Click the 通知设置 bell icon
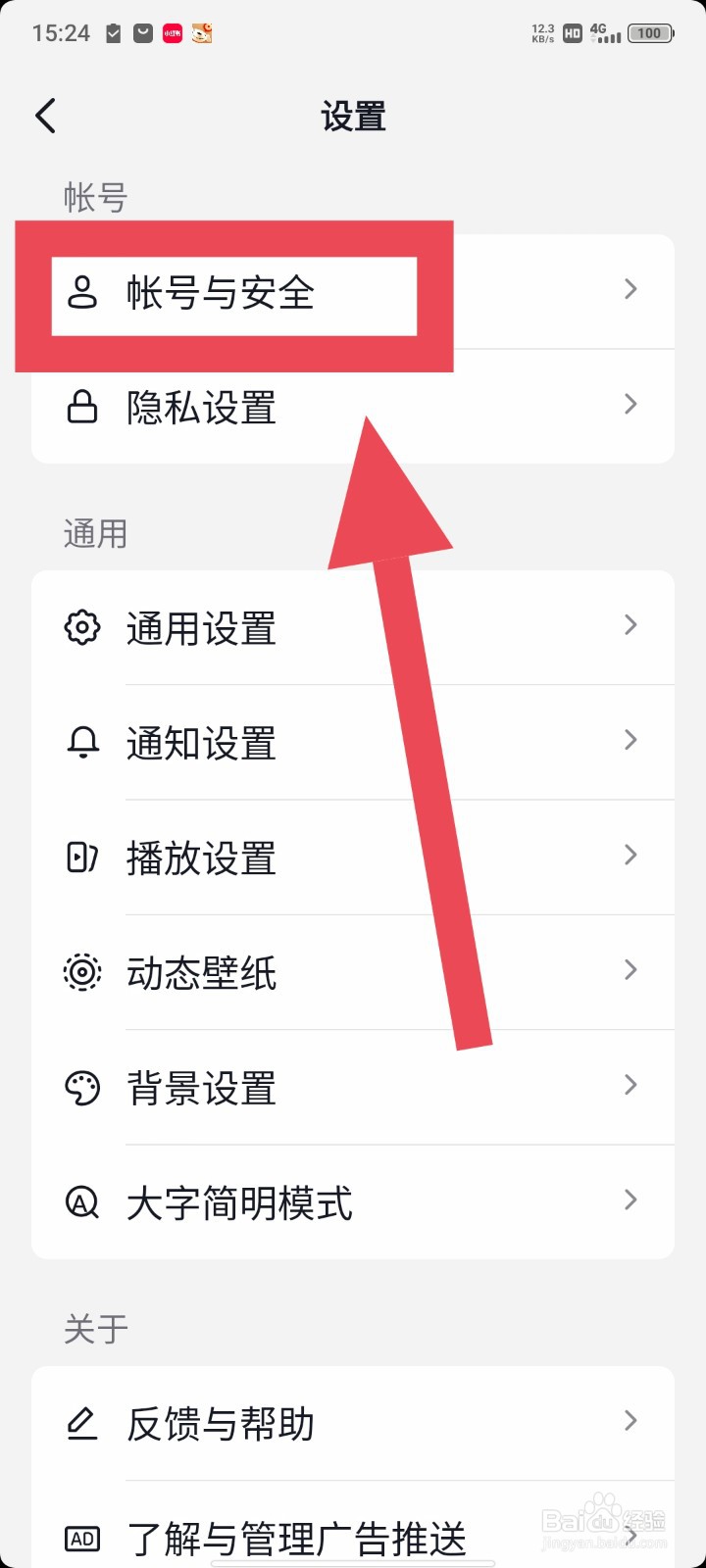This screenshot has width=706, height=1568. click(82, 742)
